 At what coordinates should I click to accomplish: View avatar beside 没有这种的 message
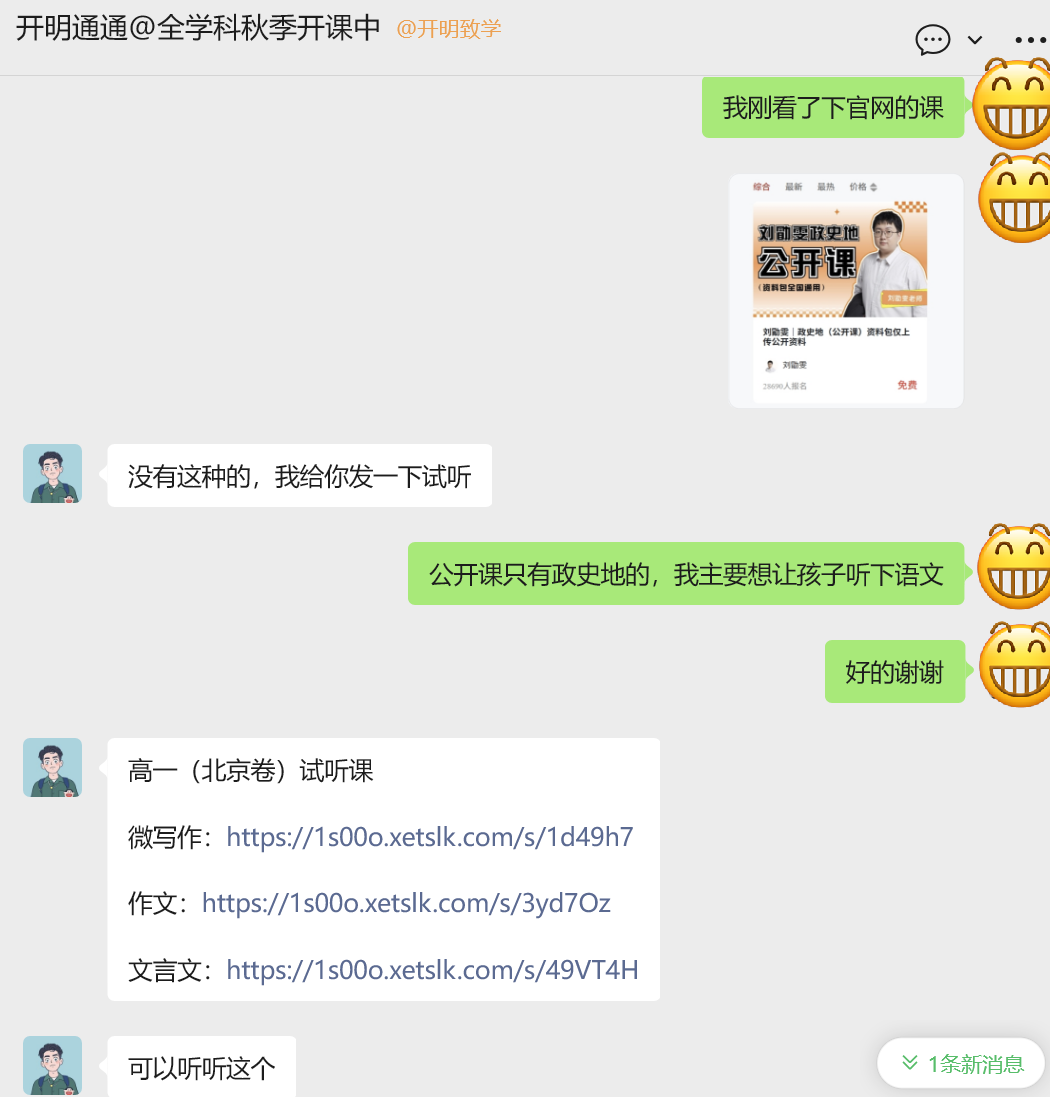(x=52, y=474)
